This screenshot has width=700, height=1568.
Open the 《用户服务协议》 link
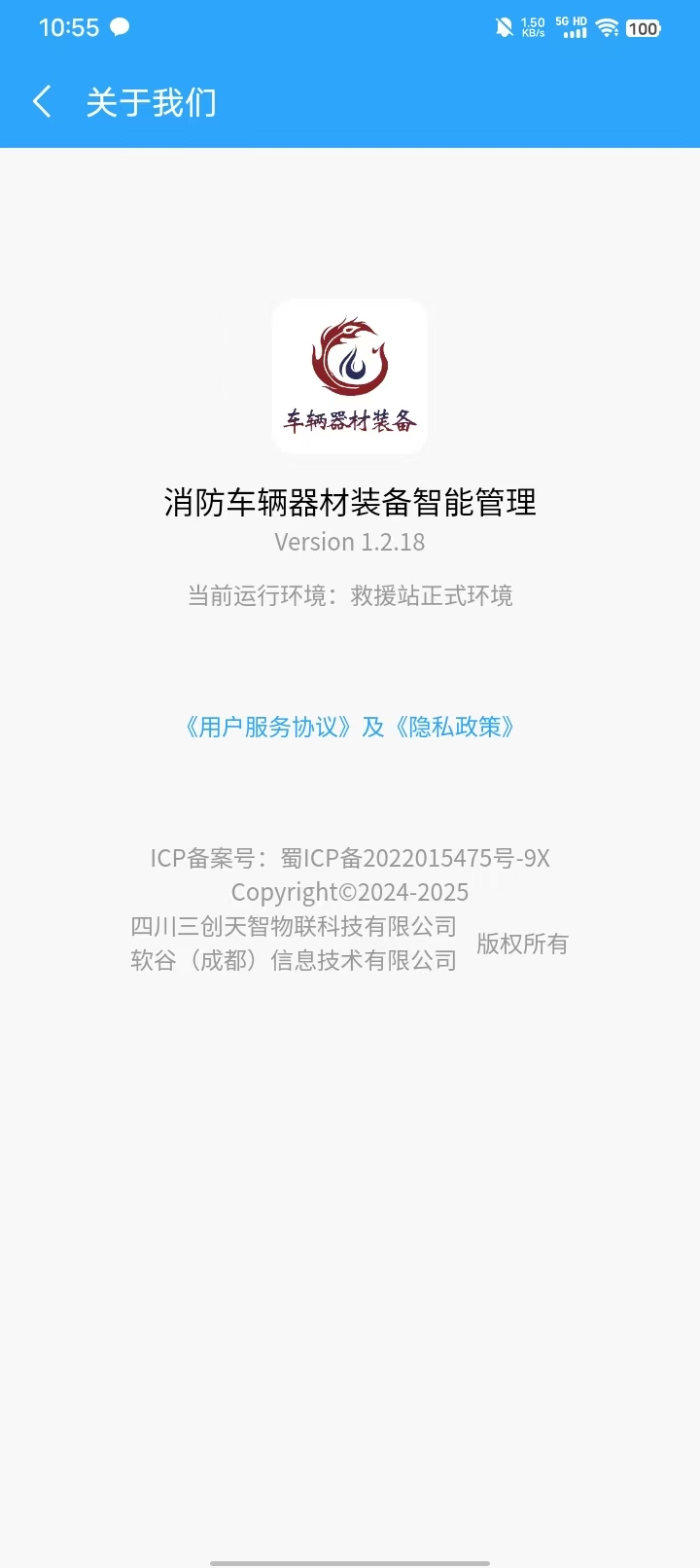268,728
